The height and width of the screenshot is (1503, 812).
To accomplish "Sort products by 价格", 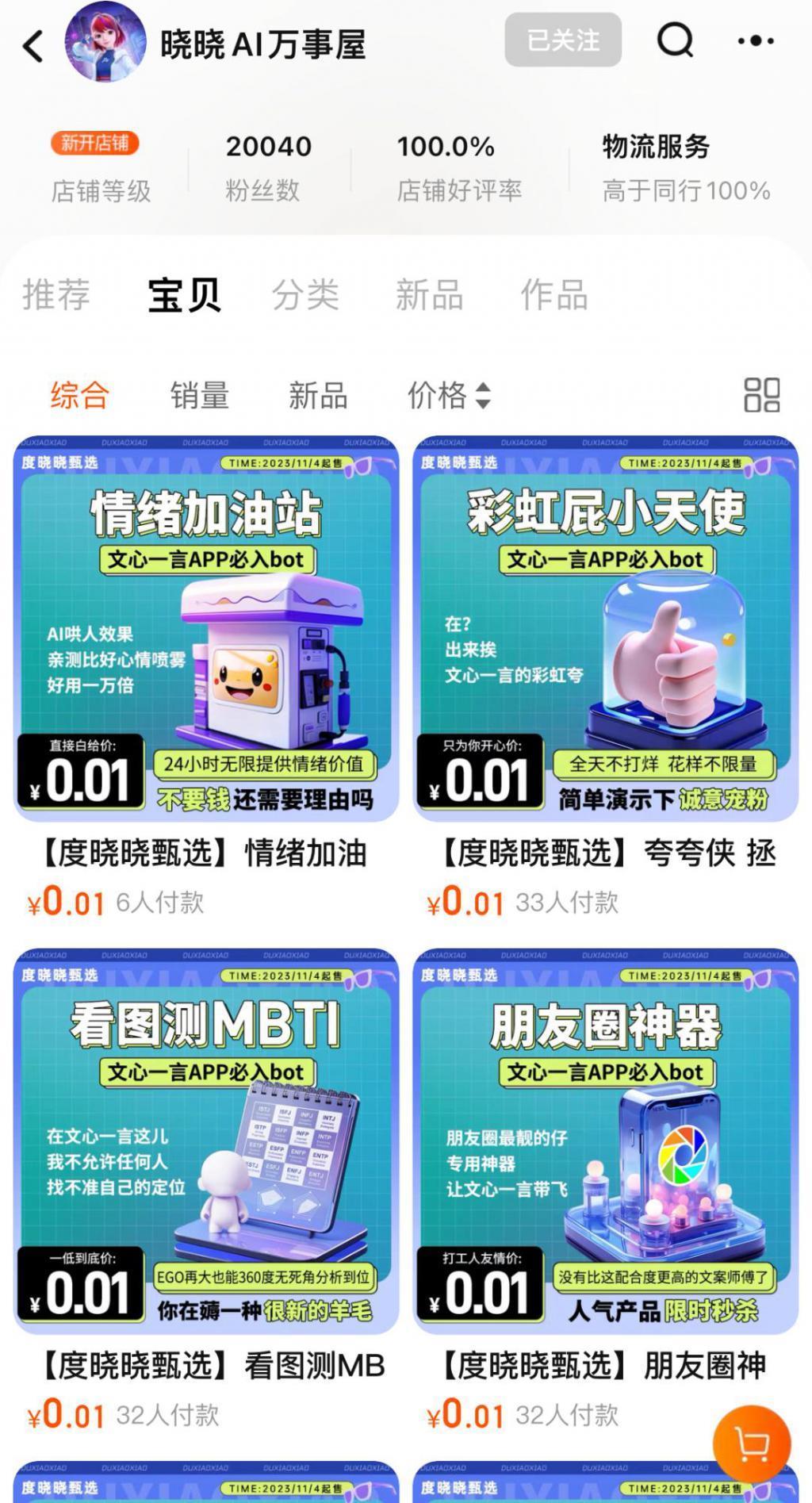I will [449, 395].
